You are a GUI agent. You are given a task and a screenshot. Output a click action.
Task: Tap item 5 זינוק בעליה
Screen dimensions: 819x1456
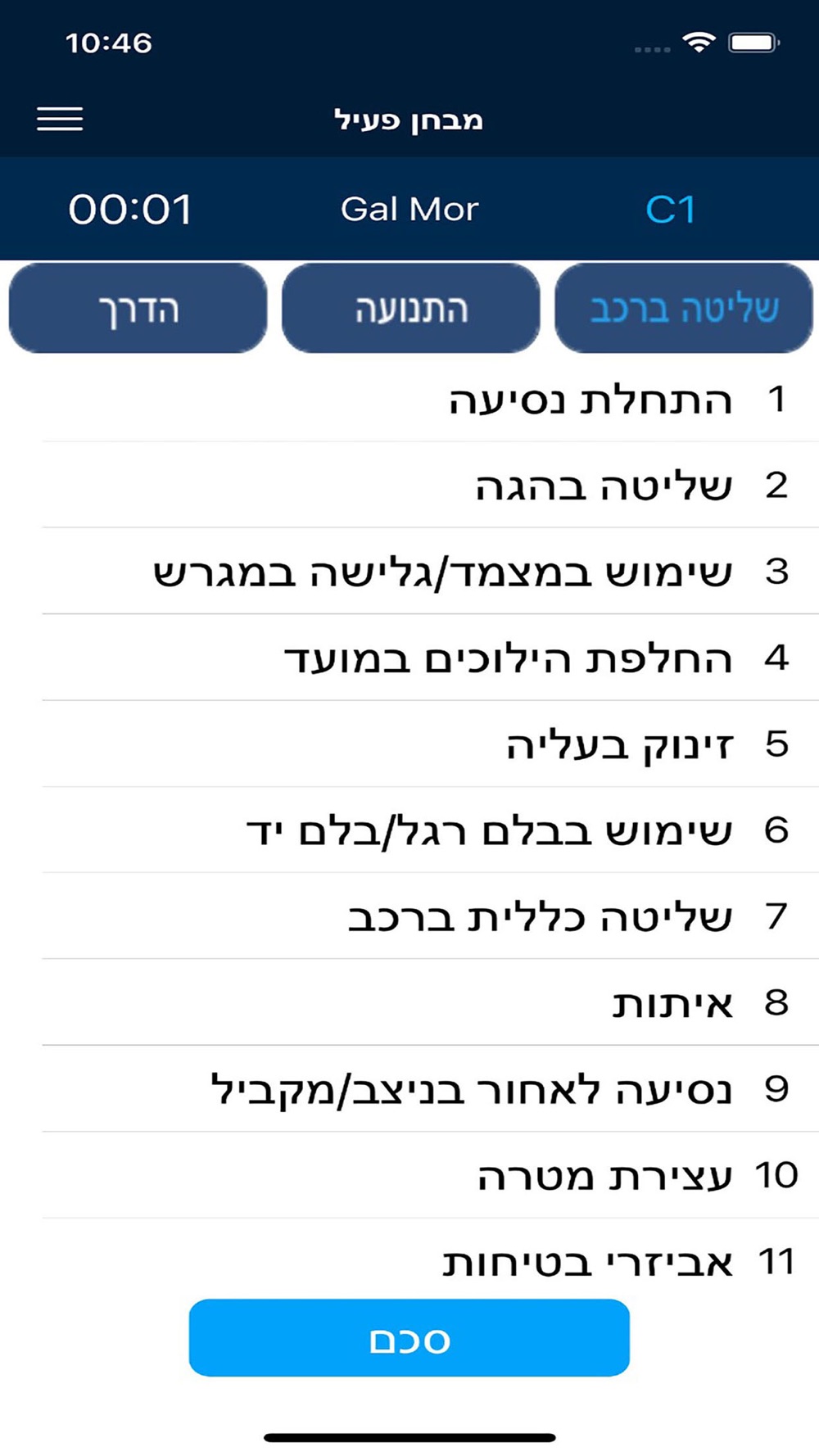[x=430, y=744]
